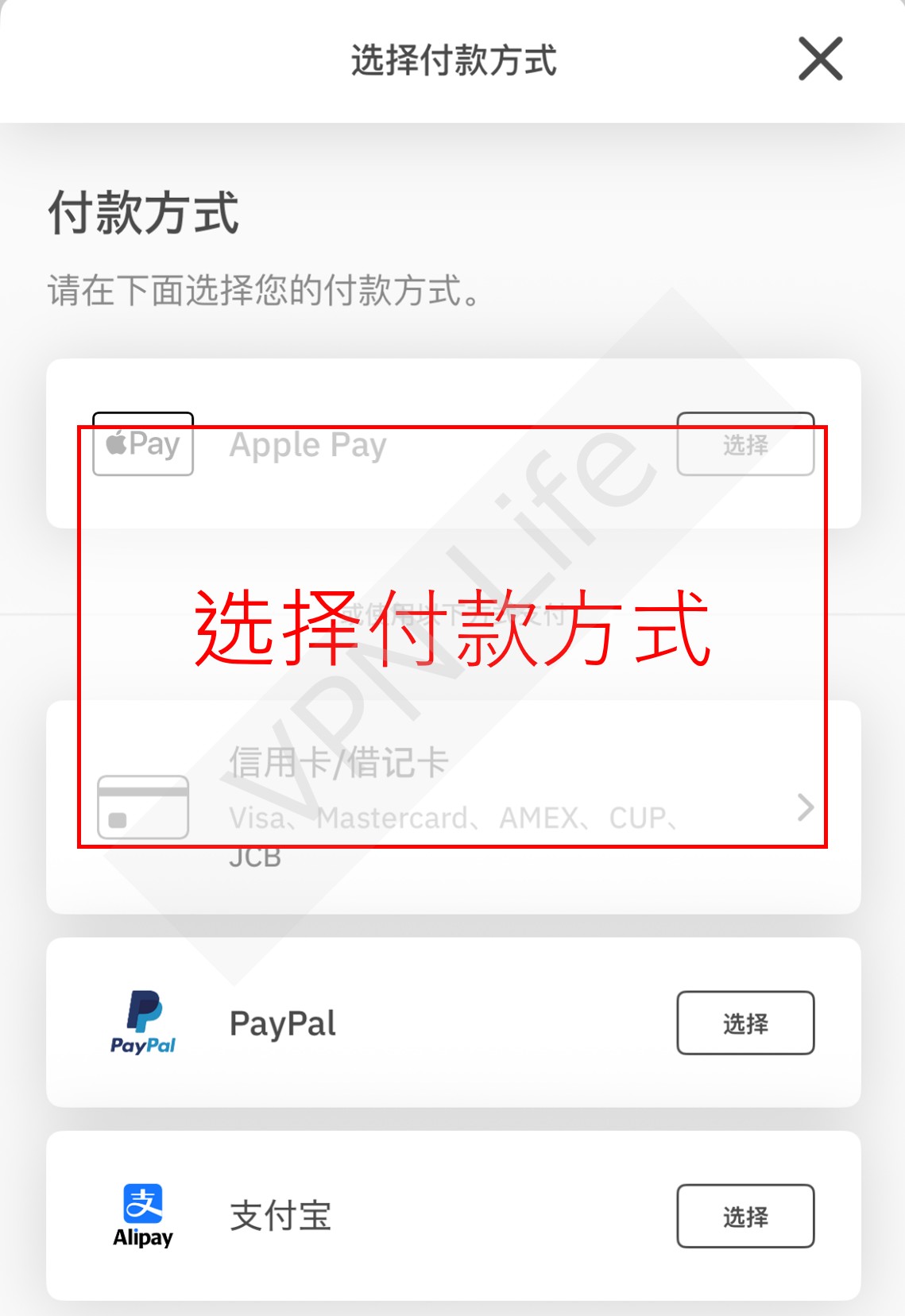
Task: Select Alipay as payment method
Action: click(x=744, y=1216)
